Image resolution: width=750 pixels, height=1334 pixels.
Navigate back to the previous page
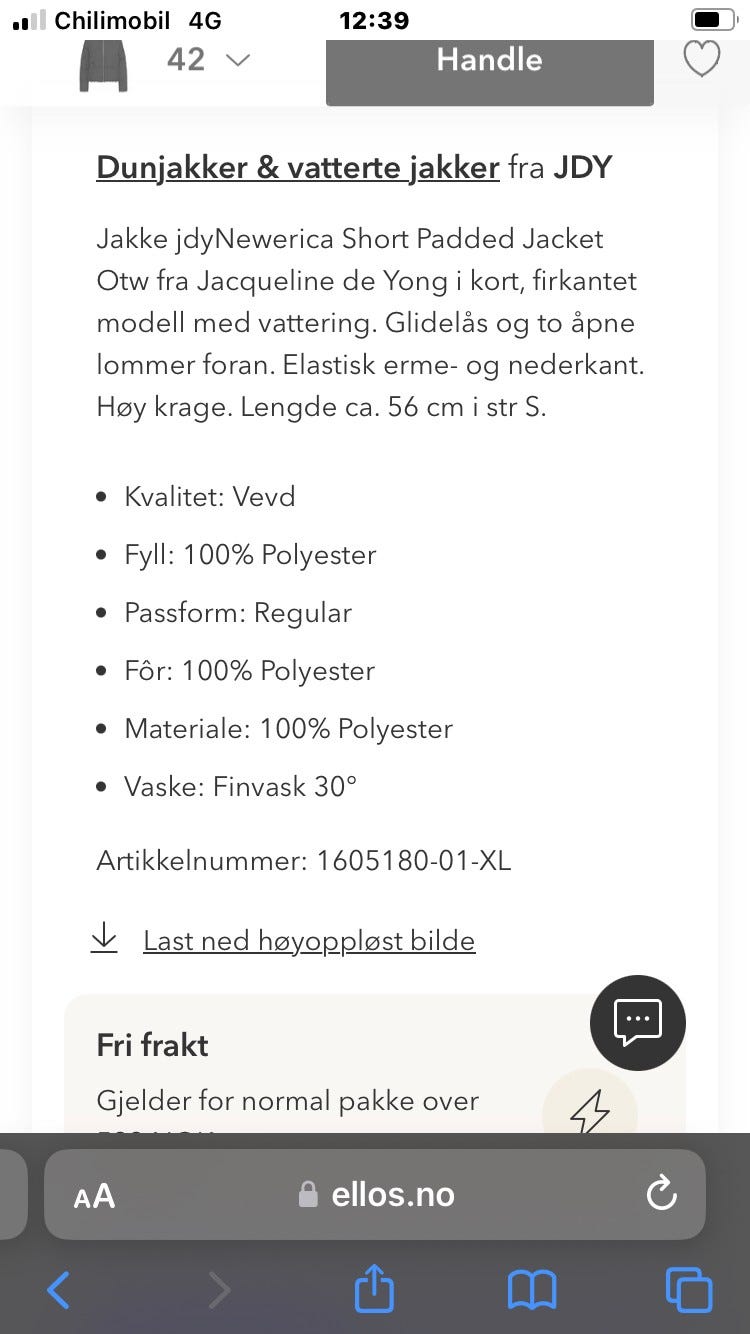58,1289
